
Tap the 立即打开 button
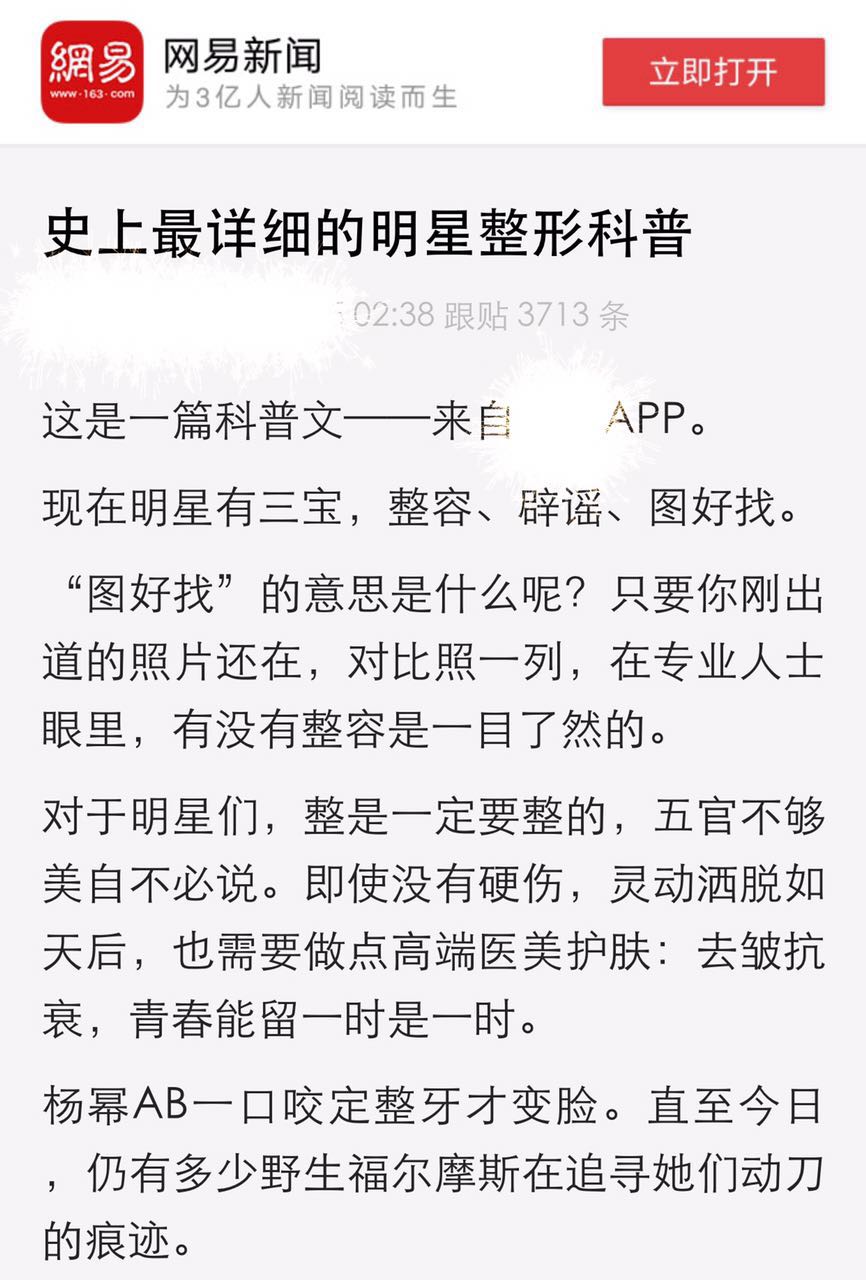pos(713,72)
